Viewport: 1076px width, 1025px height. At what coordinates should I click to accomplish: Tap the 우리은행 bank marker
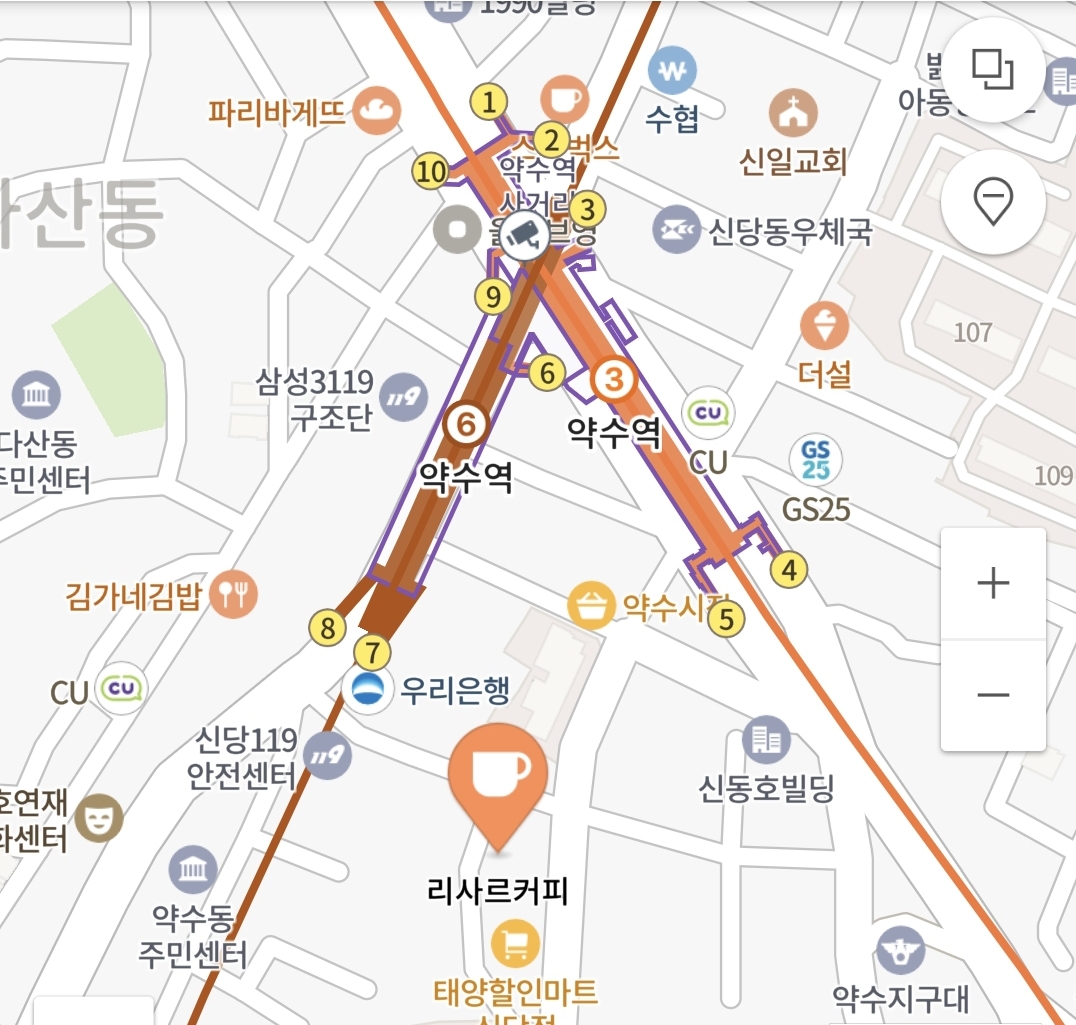pyautogui.click(x=369, y=689)
